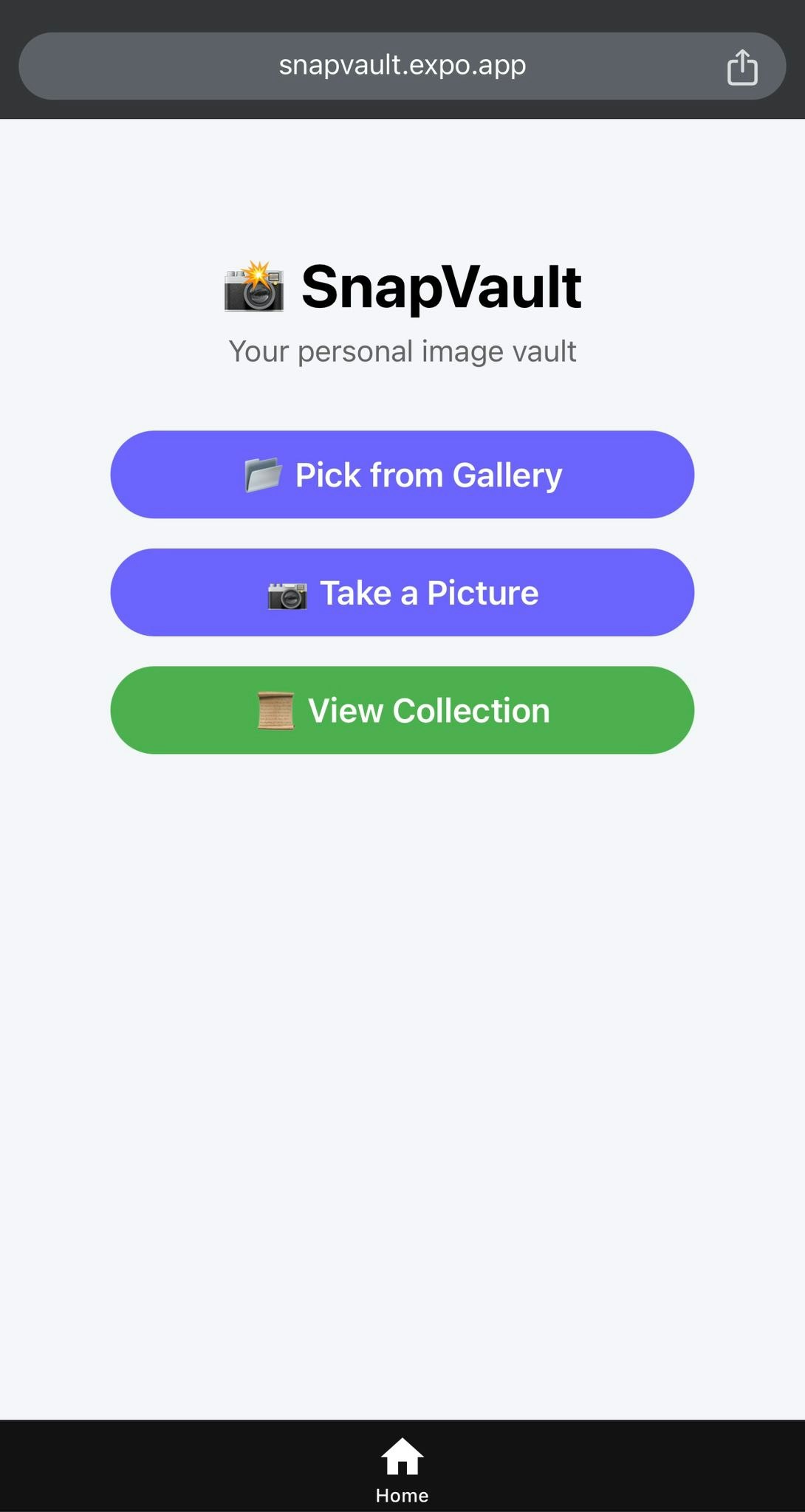This screenshot has height=1512, width=805.
Task: Tap the green View Collection pill
Action: tap(402, 710)
